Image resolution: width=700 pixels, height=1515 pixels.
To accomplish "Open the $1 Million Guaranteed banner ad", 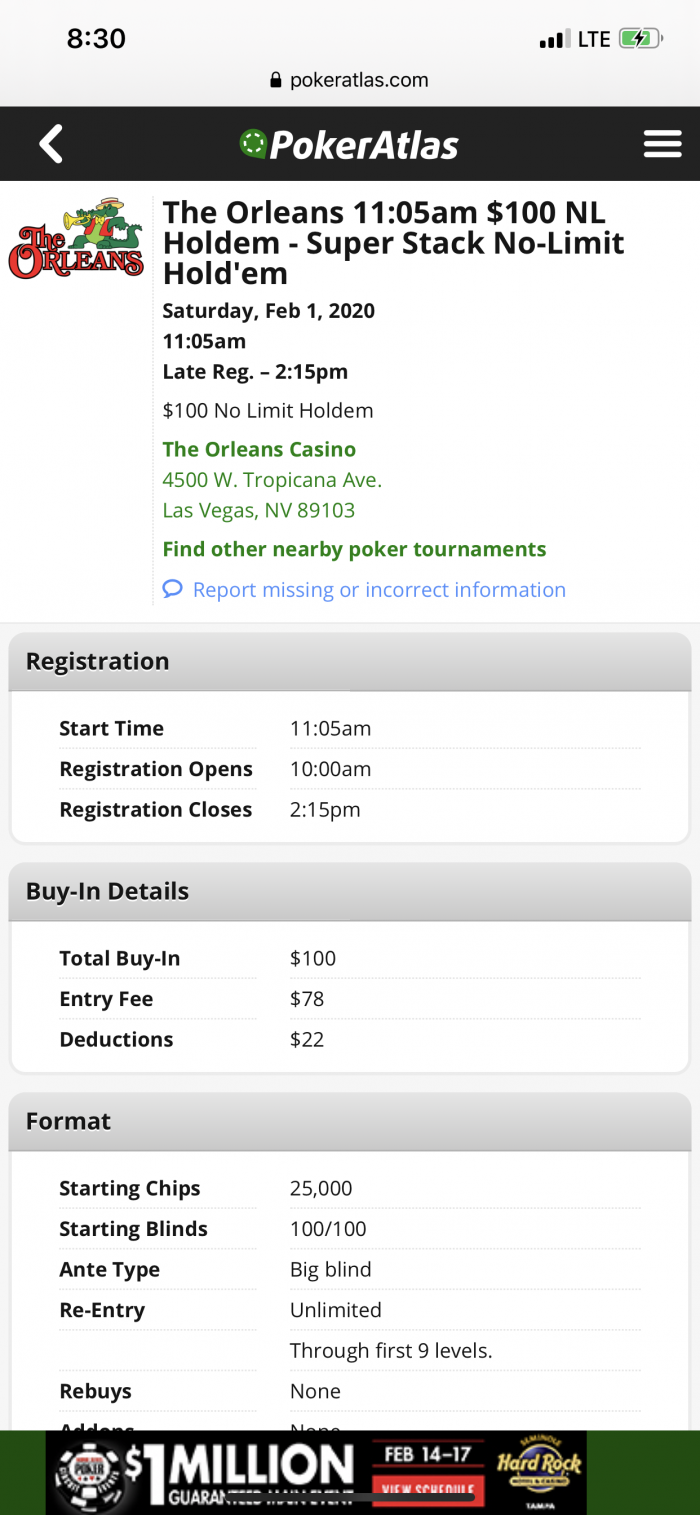I will [x=316, y=1471].
